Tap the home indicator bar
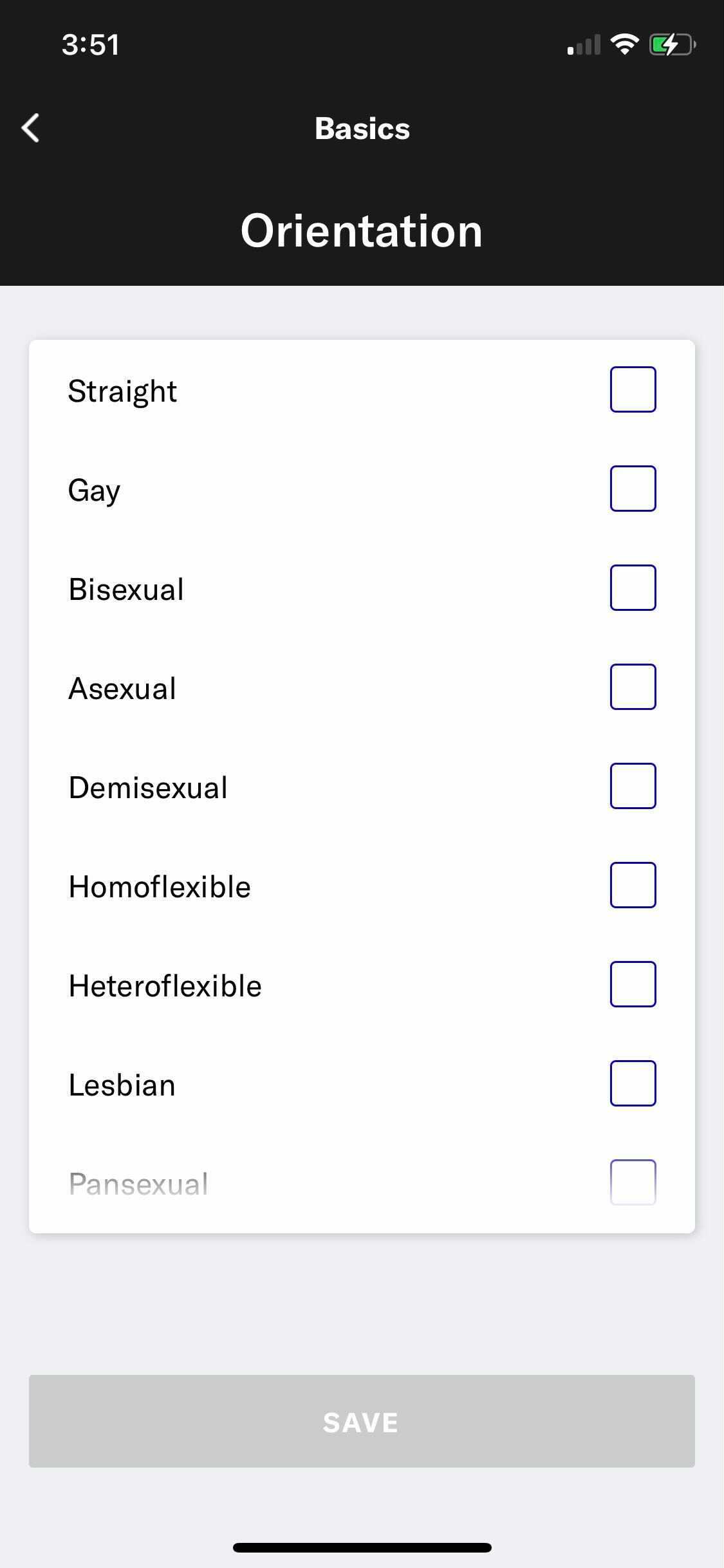Image resolution: width=724 pixels, height=1568 pixels. pyautogui.click(x=362, y=1547)
